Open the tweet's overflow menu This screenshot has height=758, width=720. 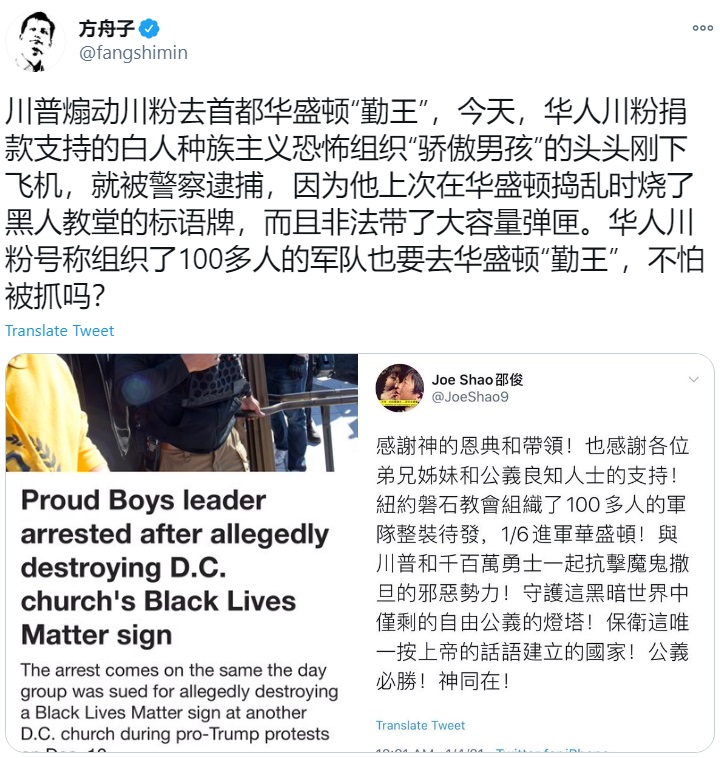(x=702, y=27)
